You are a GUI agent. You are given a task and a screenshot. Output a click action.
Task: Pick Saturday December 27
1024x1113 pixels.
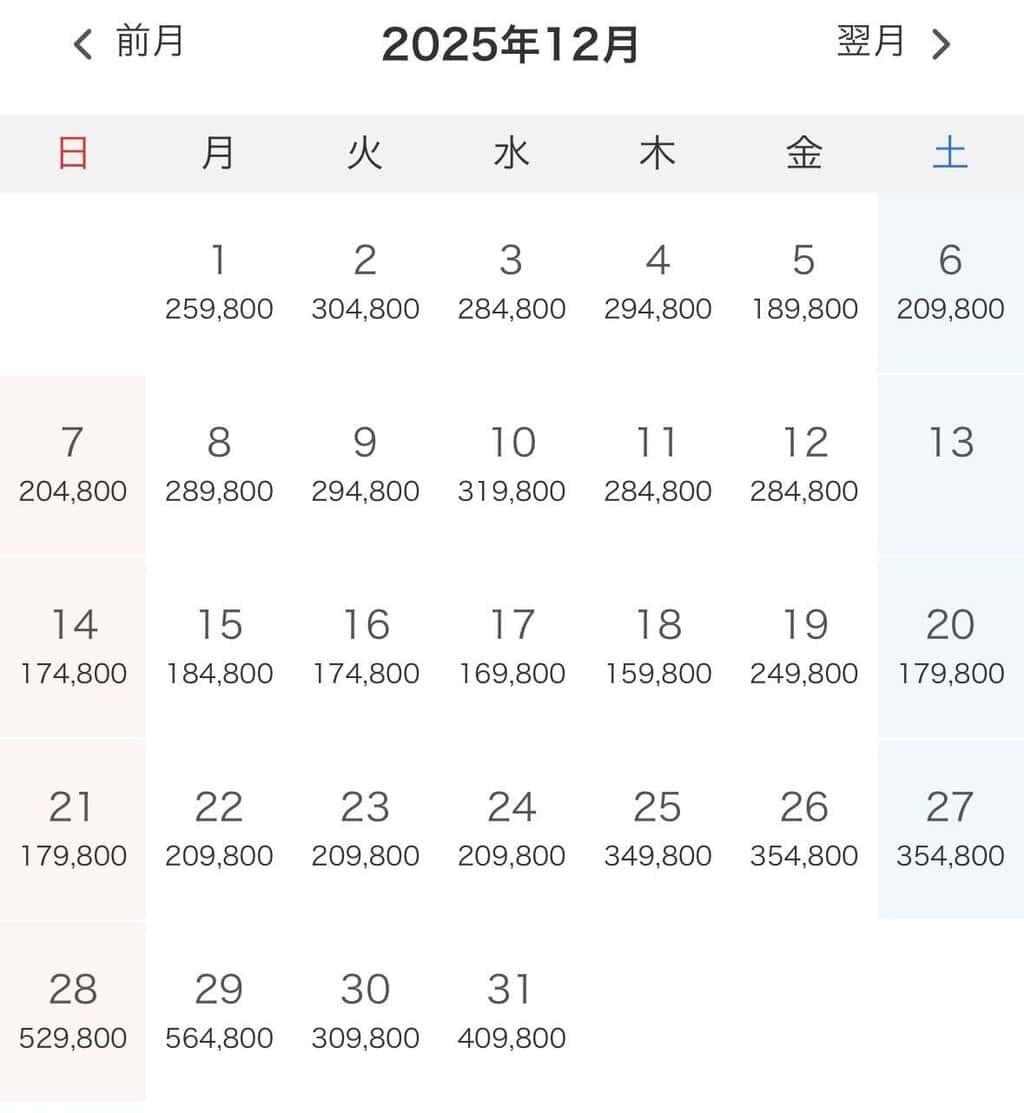950,829
